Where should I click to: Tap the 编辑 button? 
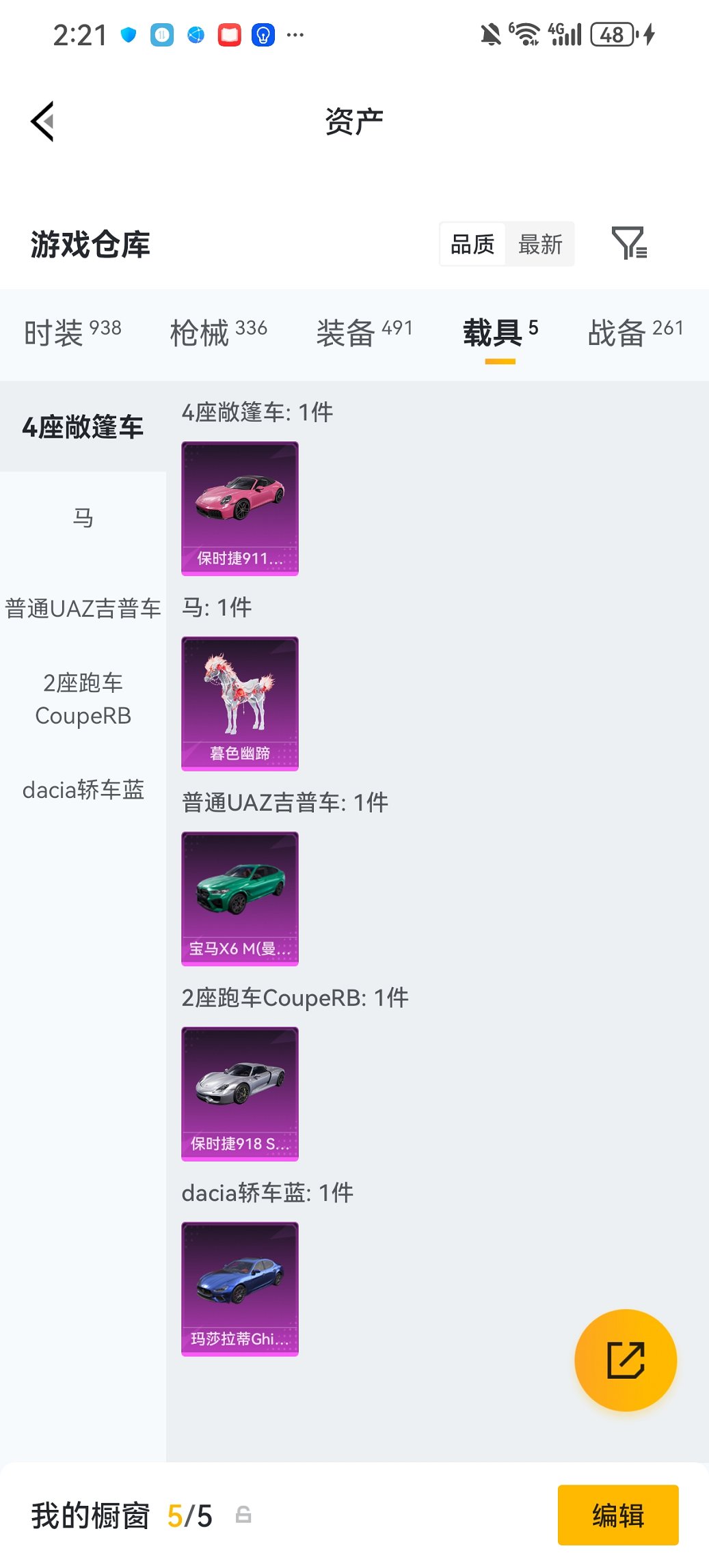point(617,1515)
